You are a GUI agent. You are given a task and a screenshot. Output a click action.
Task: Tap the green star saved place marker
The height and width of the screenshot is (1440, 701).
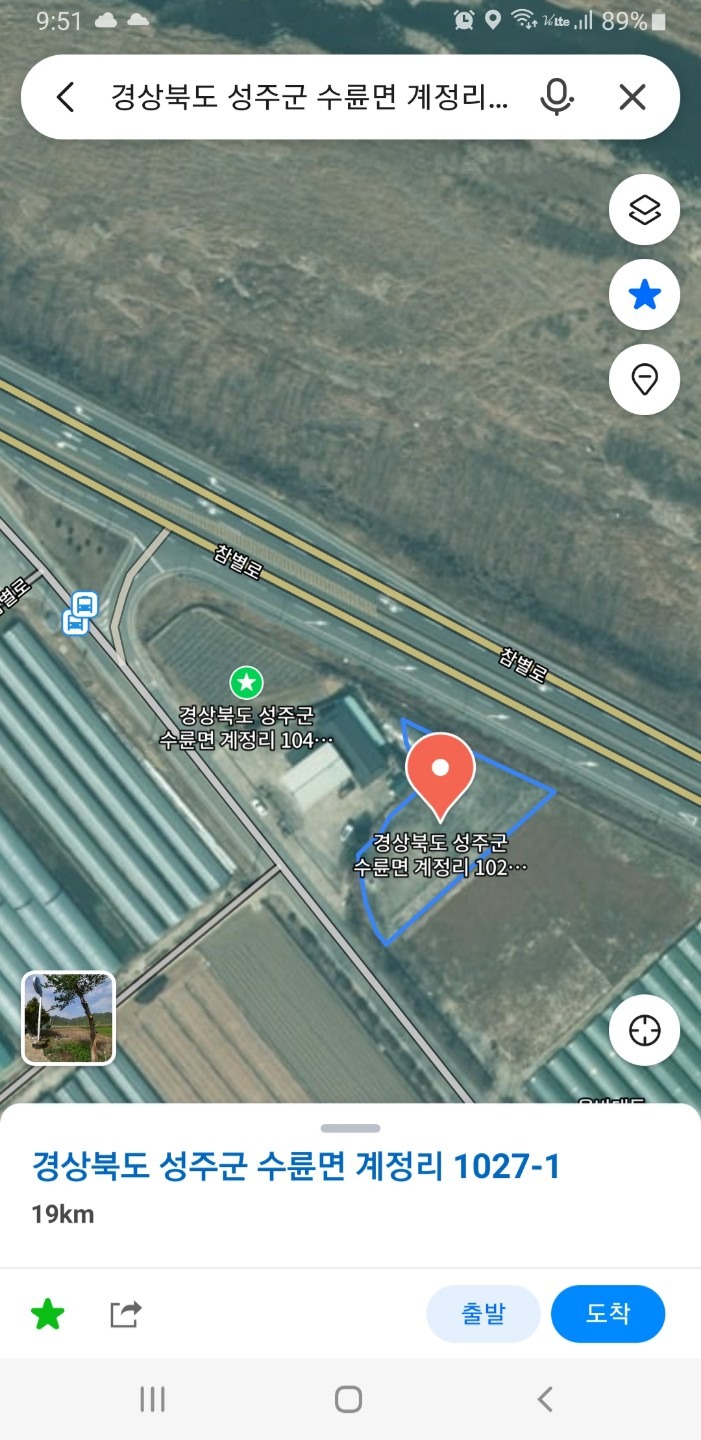(x=246, y=683)
